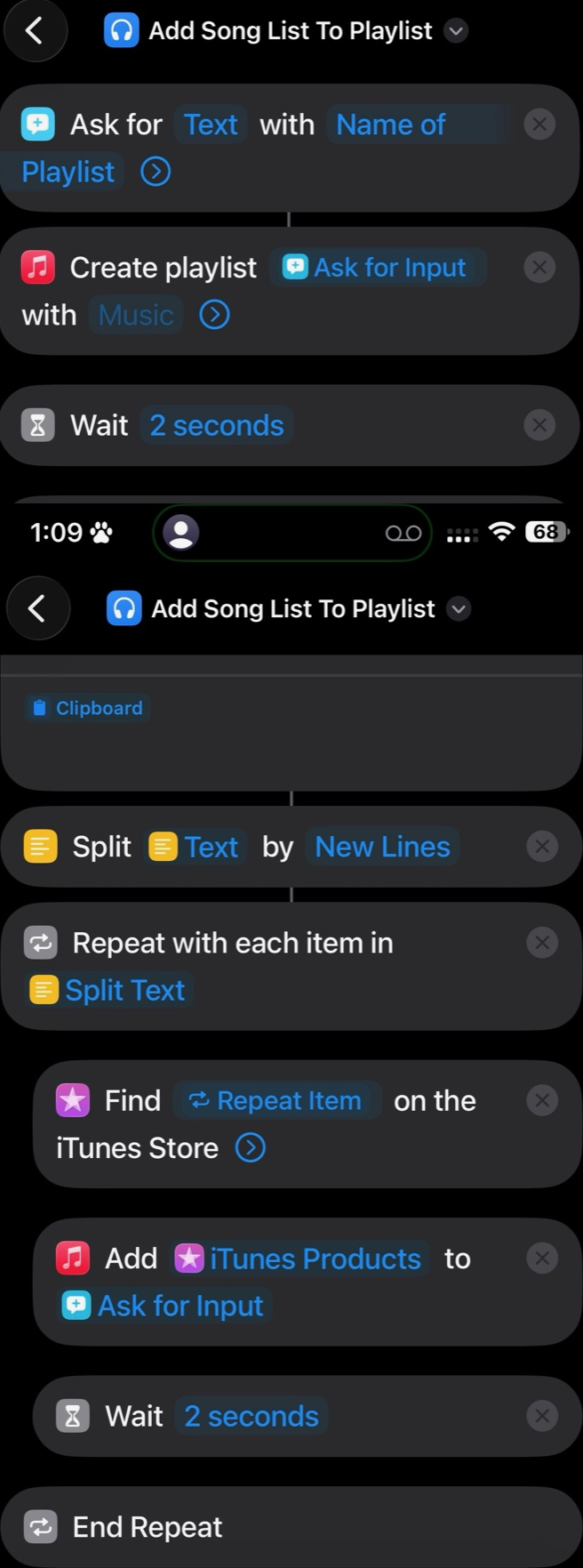Select the Clipboard variable token
Screen dimensions: 583x1568
pyautogui.click(x=88, y=708)
